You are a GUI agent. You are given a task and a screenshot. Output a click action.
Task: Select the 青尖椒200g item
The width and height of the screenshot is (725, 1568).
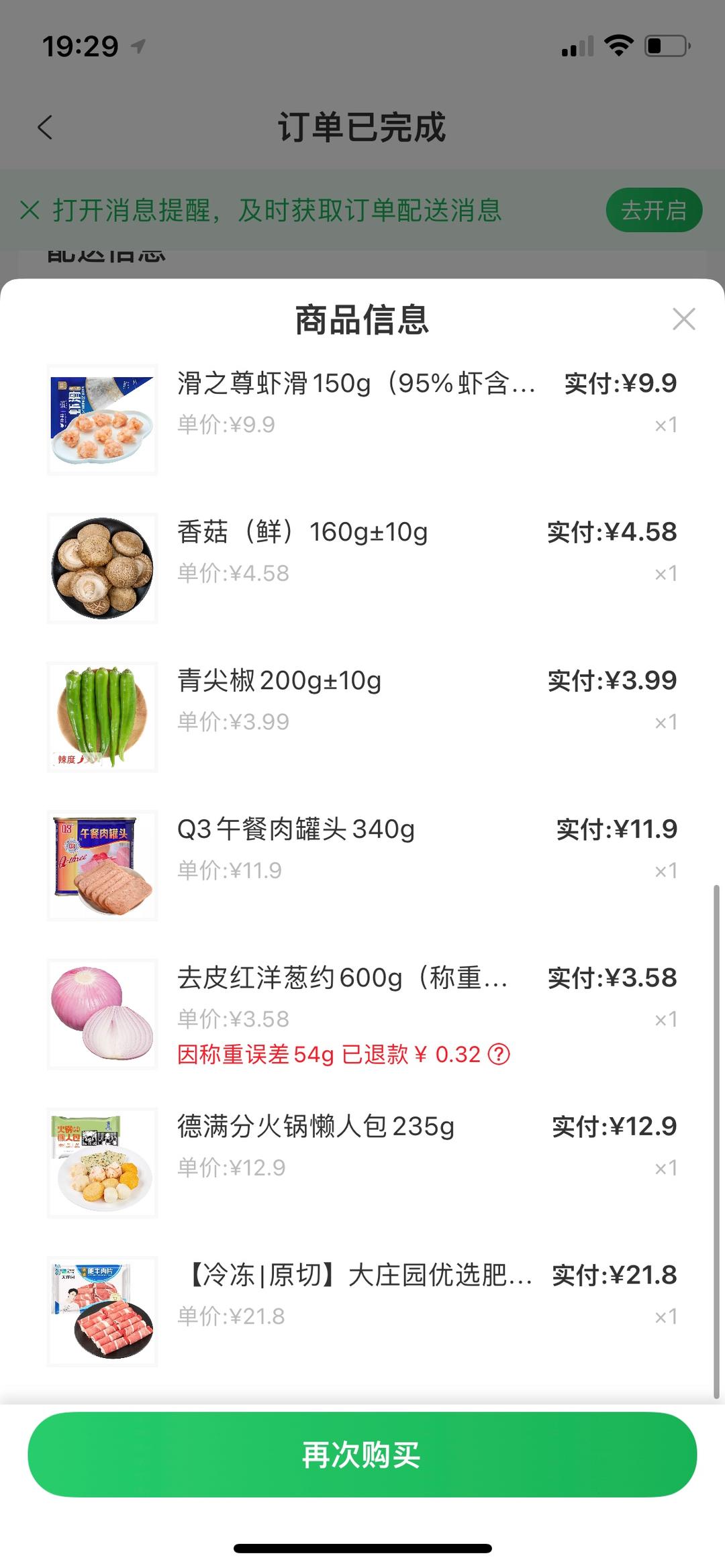point(279,681)
